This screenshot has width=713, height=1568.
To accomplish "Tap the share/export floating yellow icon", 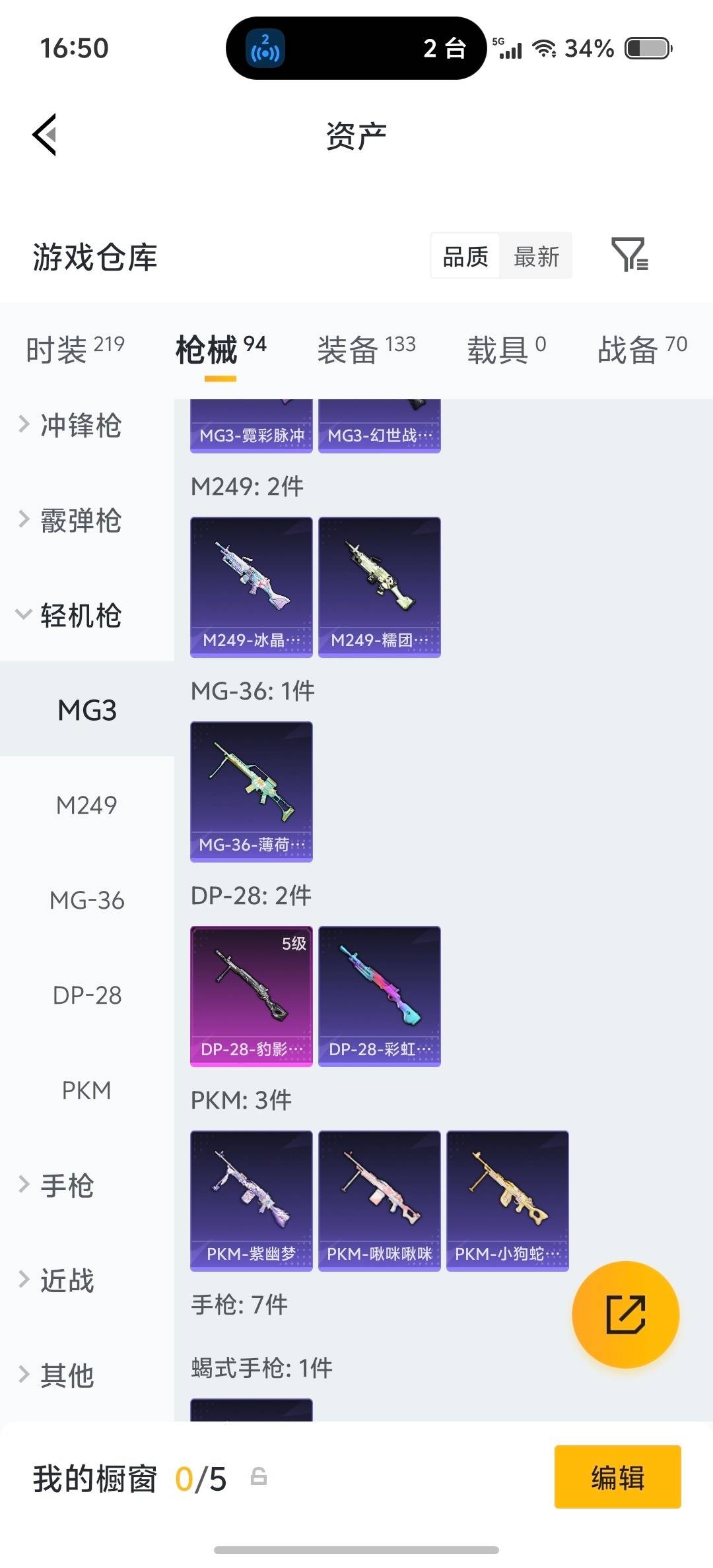I will [x=626, y=1315].
